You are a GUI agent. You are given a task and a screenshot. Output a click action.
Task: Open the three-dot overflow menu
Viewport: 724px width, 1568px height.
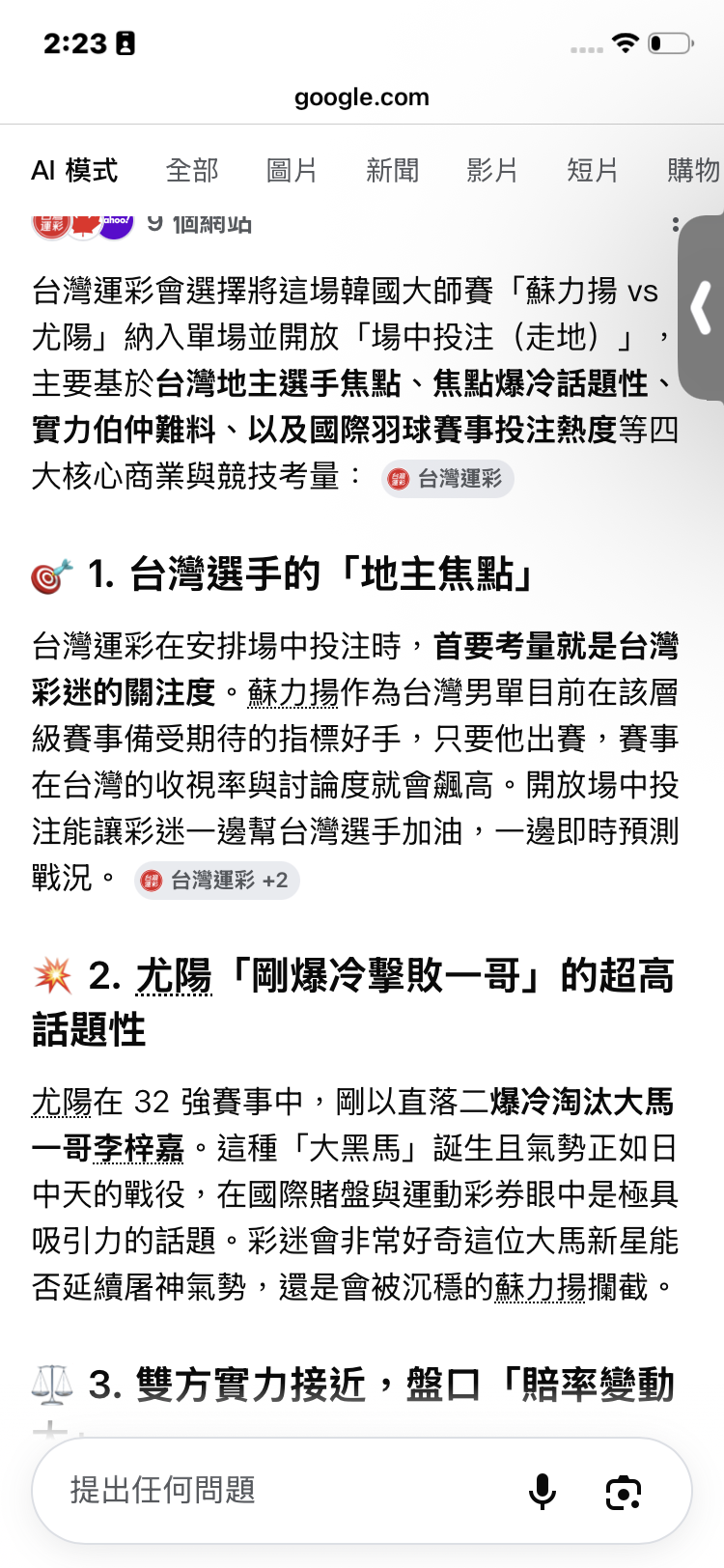[x=675, y=225]
